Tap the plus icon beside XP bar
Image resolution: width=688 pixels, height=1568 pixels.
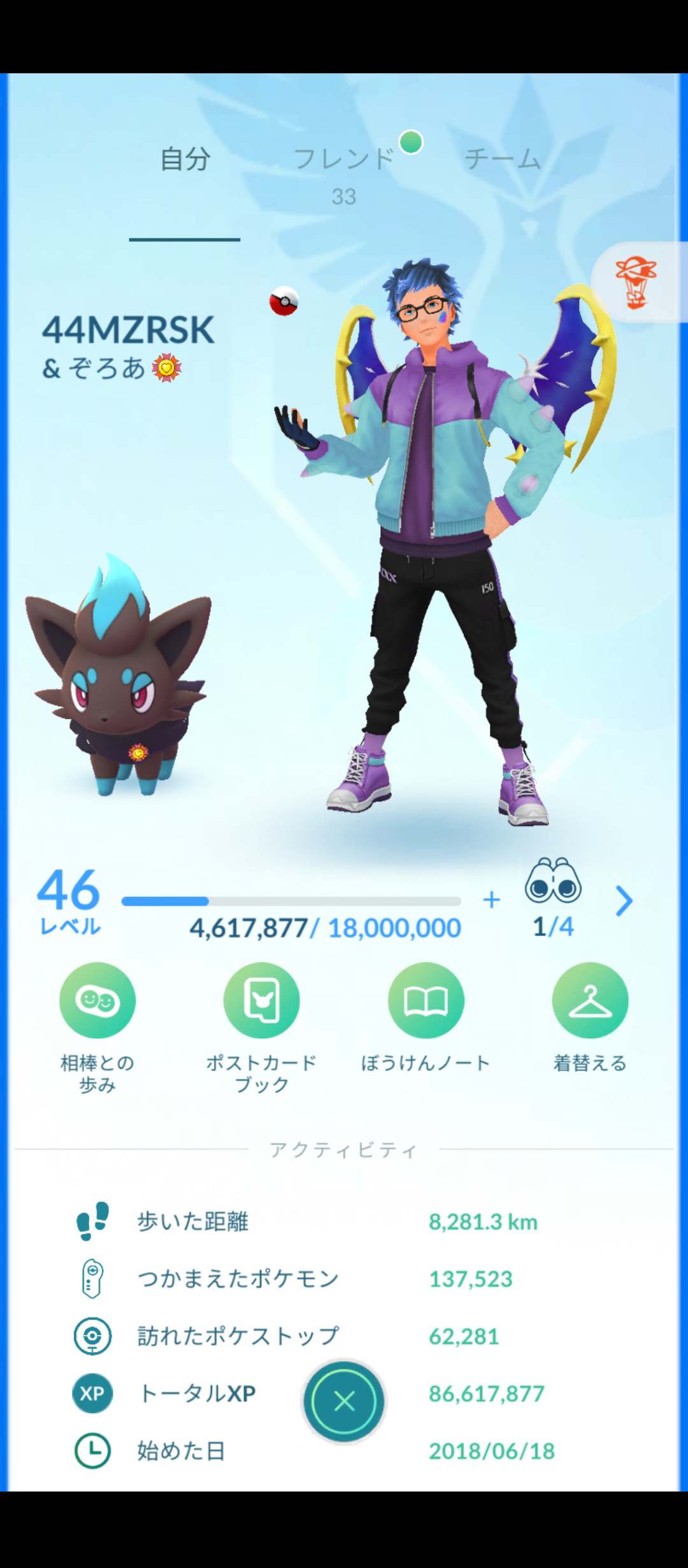point(491,900)
